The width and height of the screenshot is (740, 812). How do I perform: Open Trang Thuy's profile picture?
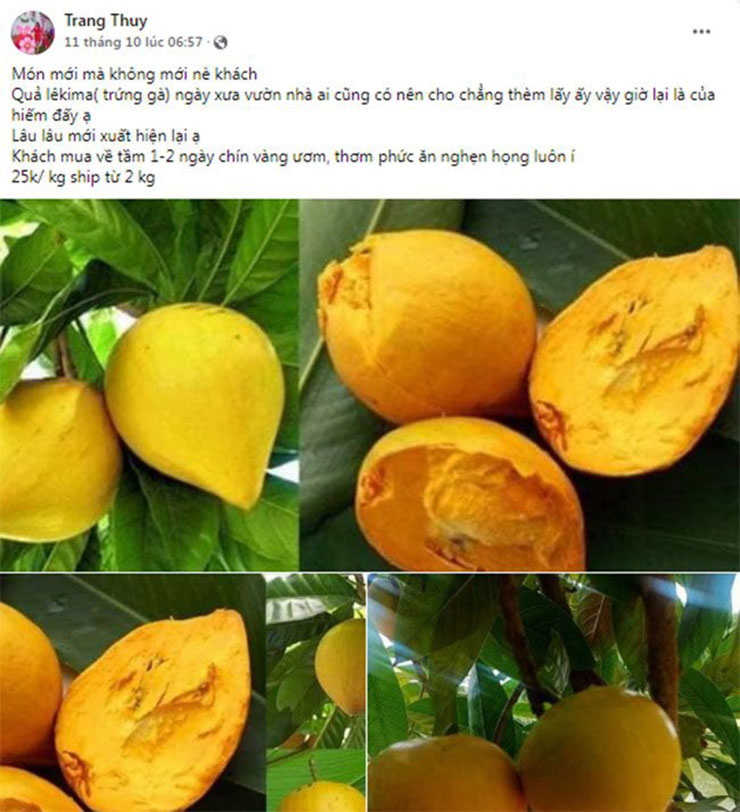pyautogui.click(x=32, y=32)
